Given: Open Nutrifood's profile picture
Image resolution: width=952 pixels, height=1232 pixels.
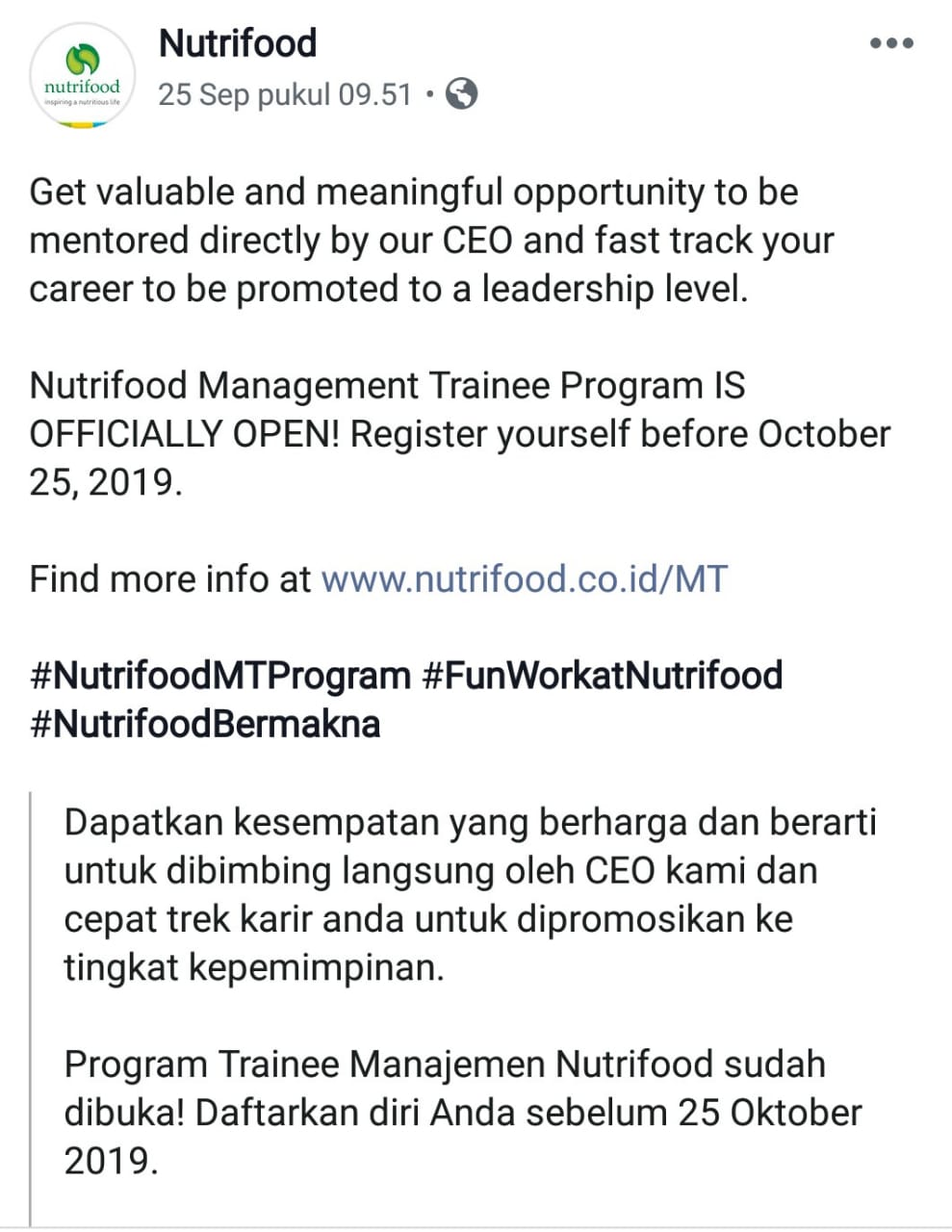Looking at the screenshot, I should (82, 75).
